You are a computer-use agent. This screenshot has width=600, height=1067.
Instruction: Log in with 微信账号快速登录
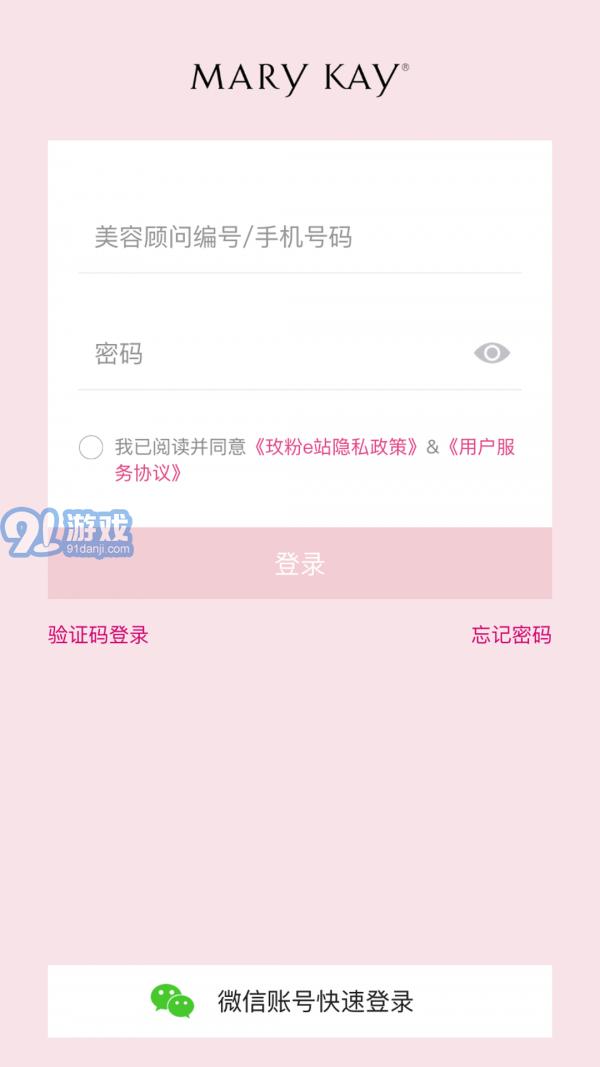pyautogui.click(x=300, y=1001)
